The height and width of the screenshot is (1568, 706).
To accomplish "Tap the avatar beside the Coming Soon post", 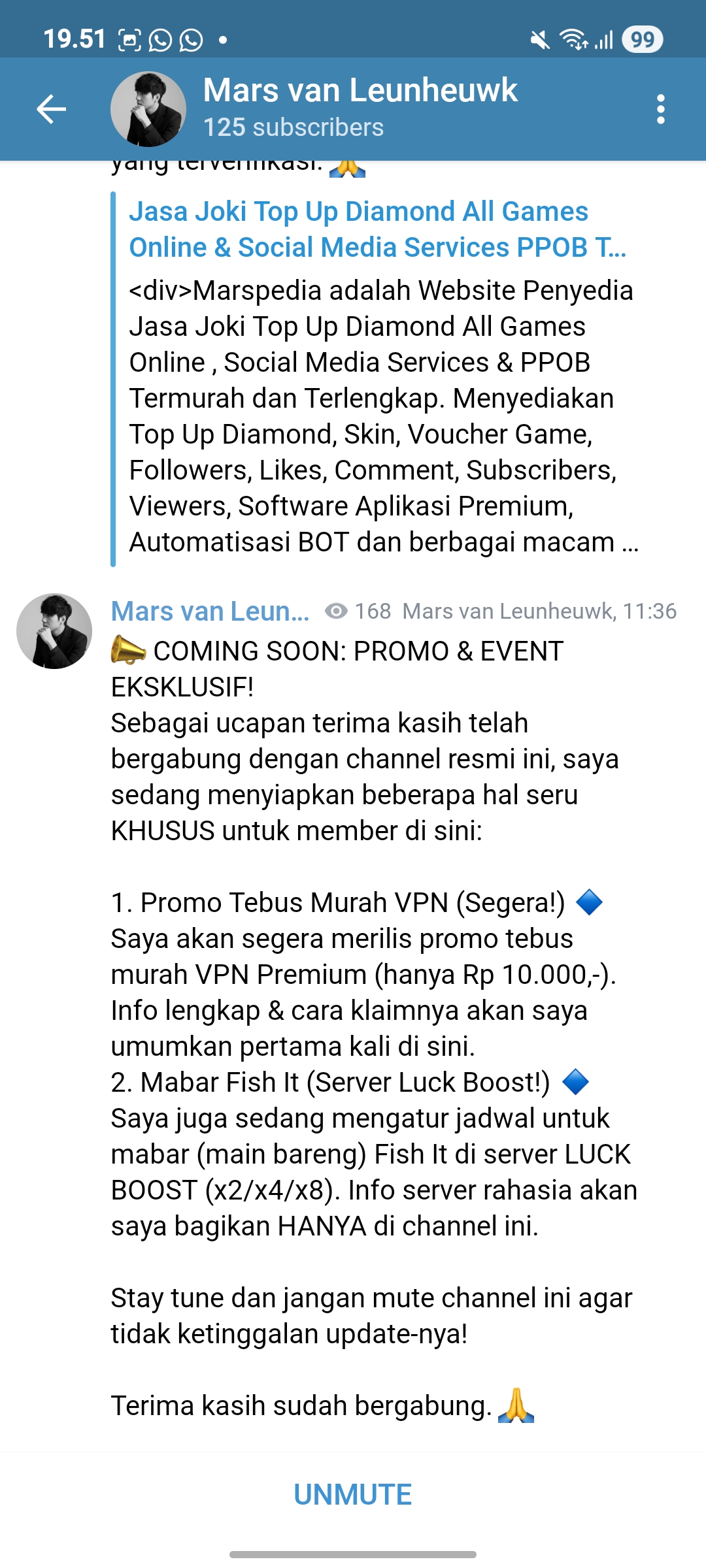I will [54, 631].
